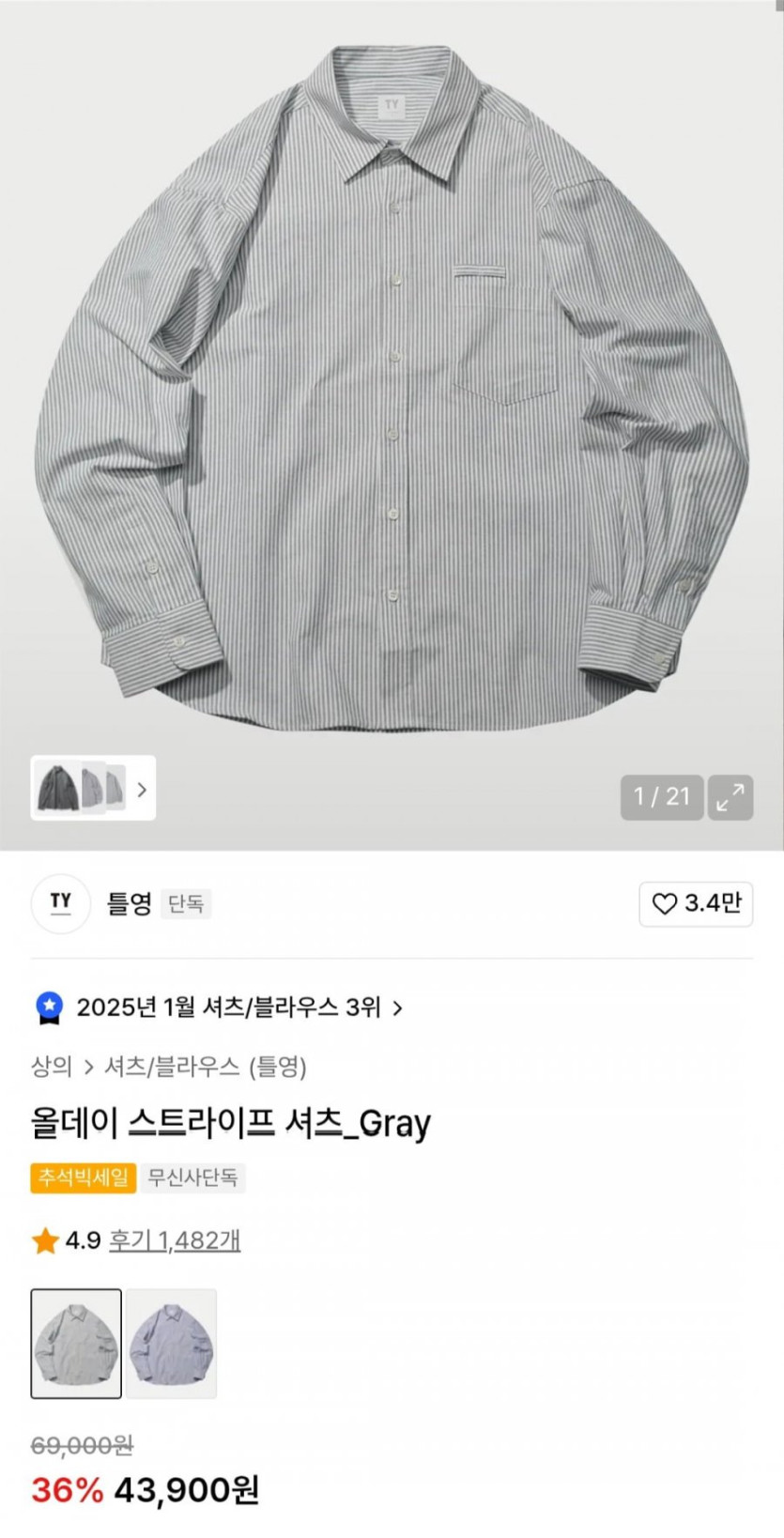
Task: Go to the 상의 category
Action: (52, 1066)
